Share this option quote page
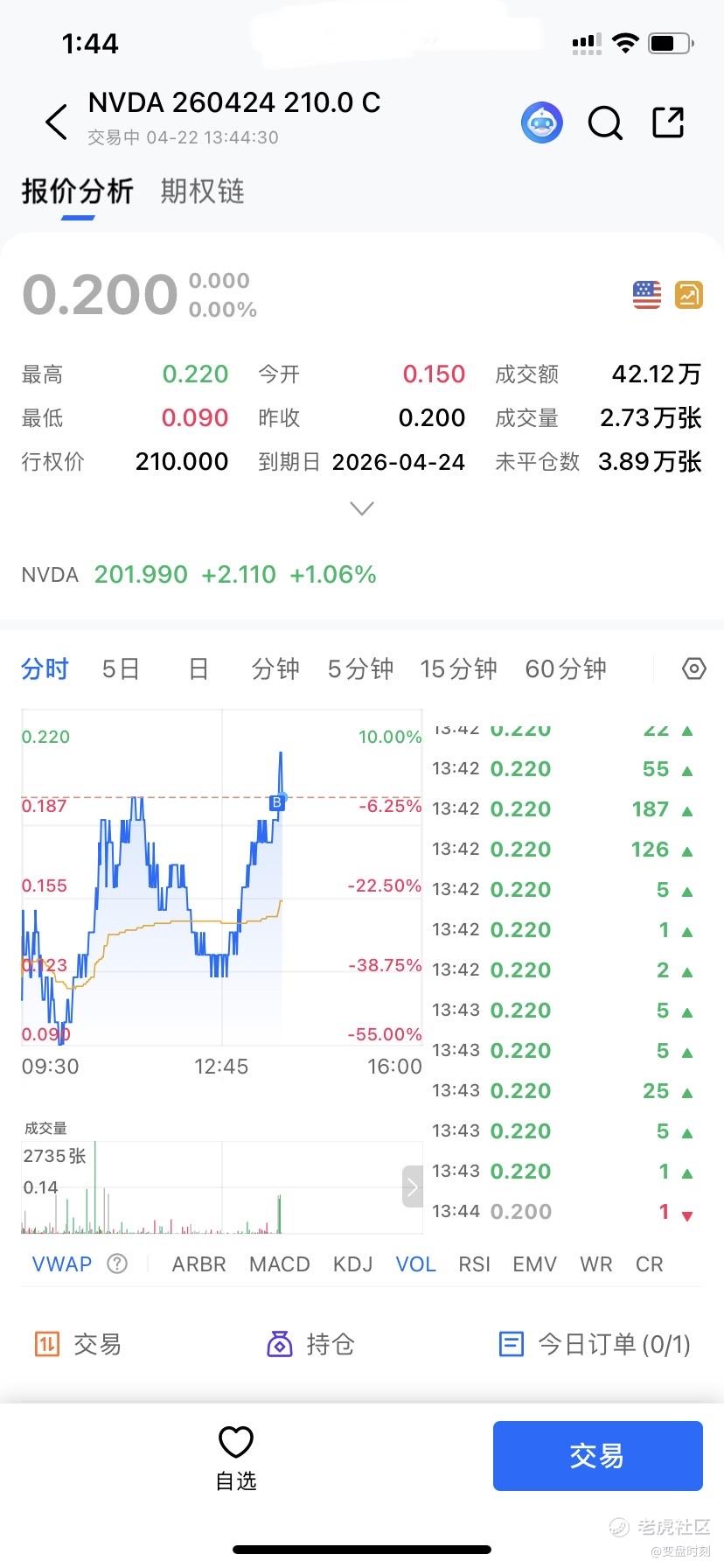The image size is (724, 1568). coord(668,122)
